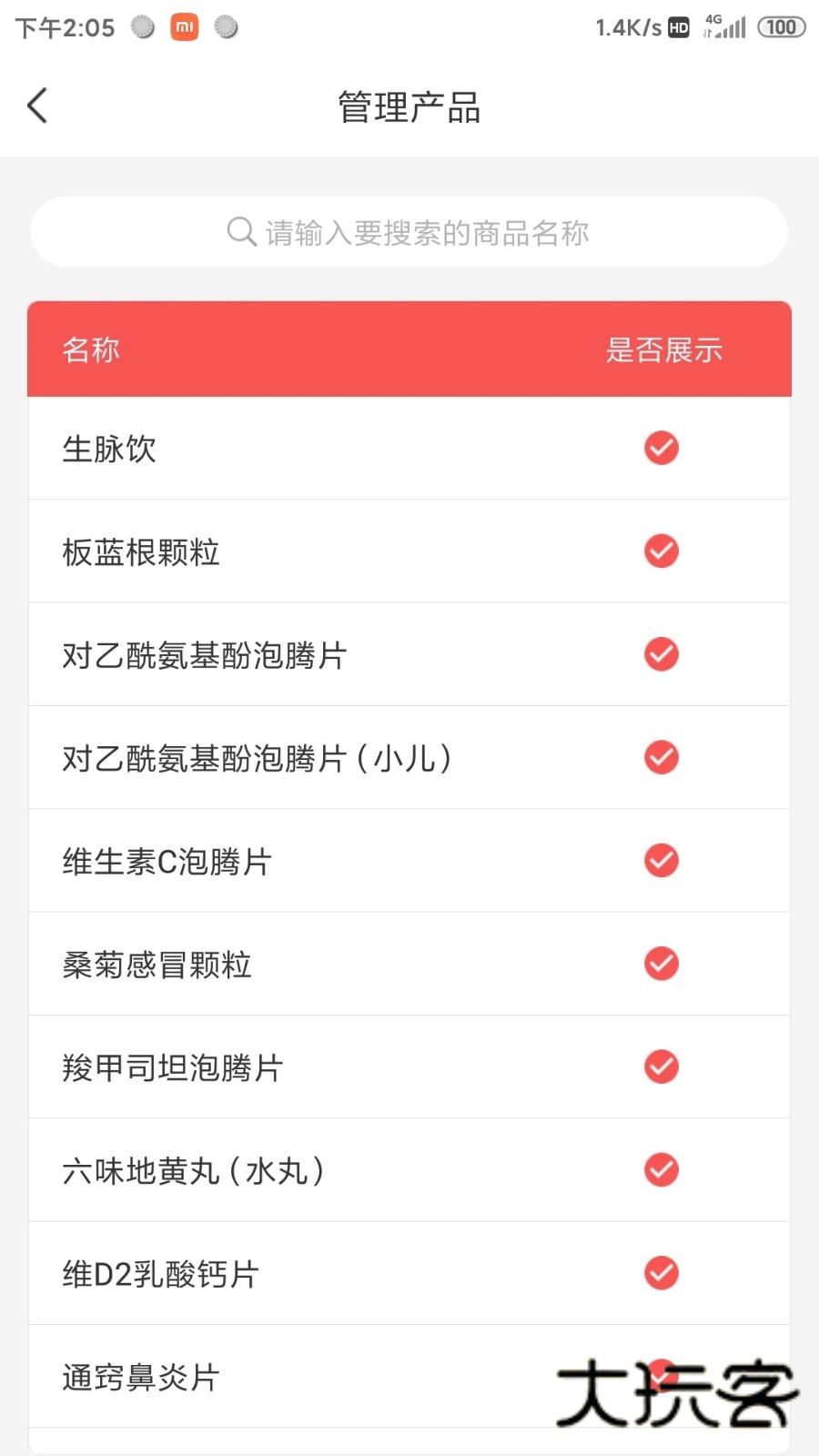Disable showing 板蓝根颗粒
The image size is (819, 1456).
click(661, 551)
